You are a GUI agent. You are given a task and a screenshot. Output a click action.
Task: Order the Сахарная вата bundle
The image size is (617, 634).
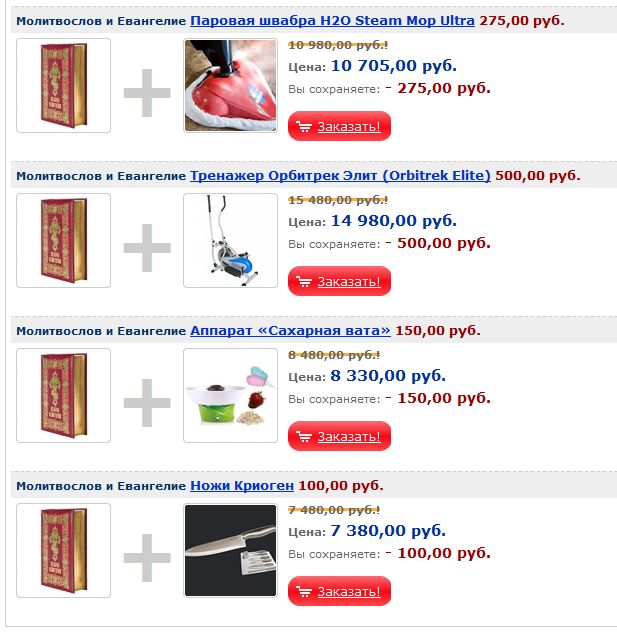(x=339, y=437)
